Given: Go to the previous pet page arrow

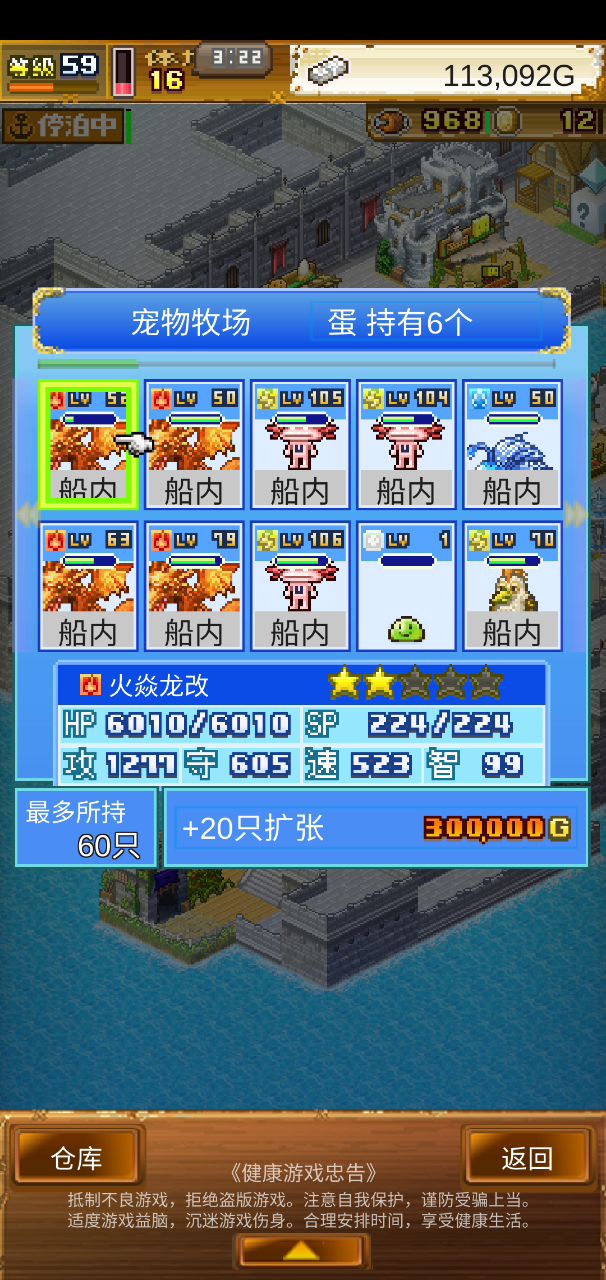Looking at the screenshot, I should [x=26, y=514].
